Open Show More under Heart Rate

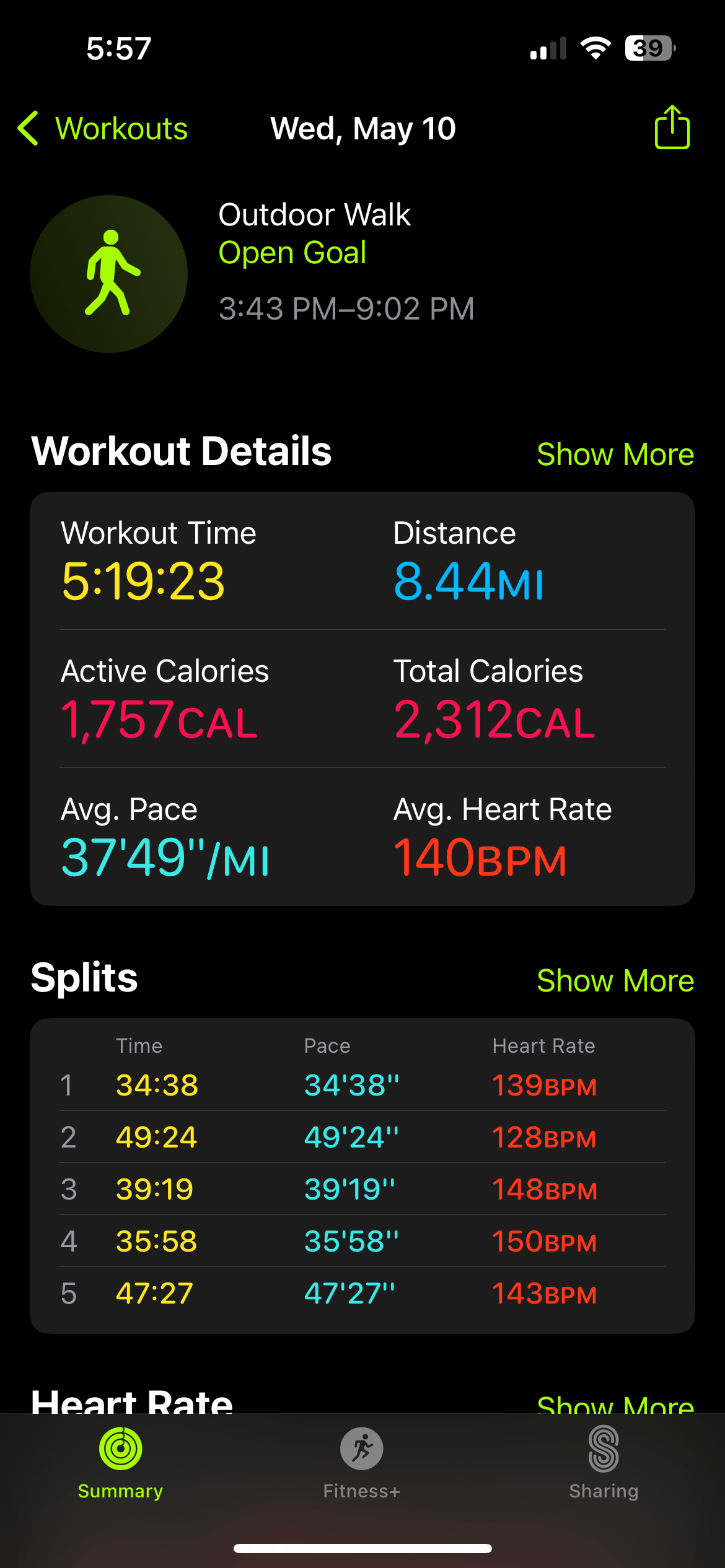tap(615, 1405)
